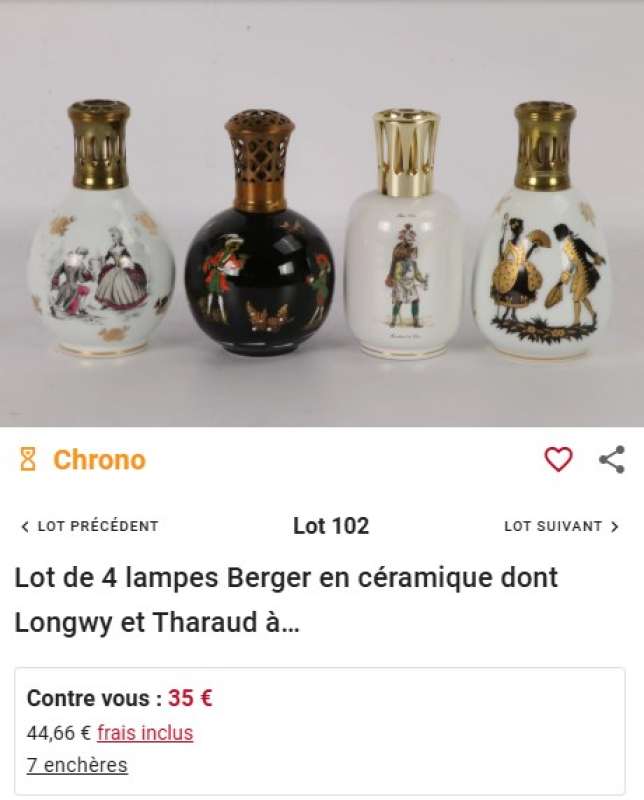Go to the previous lot
644x800 pixels.
pyautogui.click(x=89, y=526)
